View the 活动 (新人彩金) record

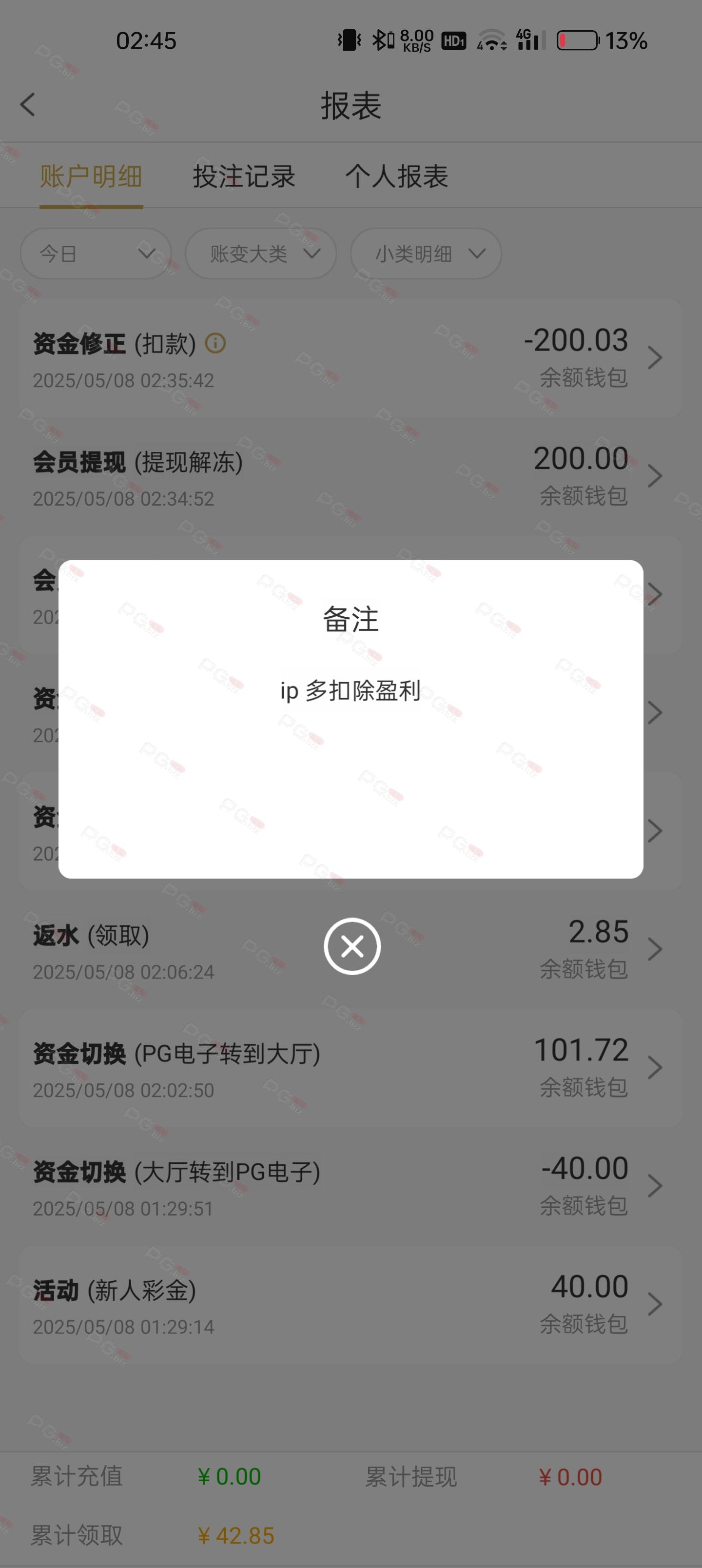350,1304
